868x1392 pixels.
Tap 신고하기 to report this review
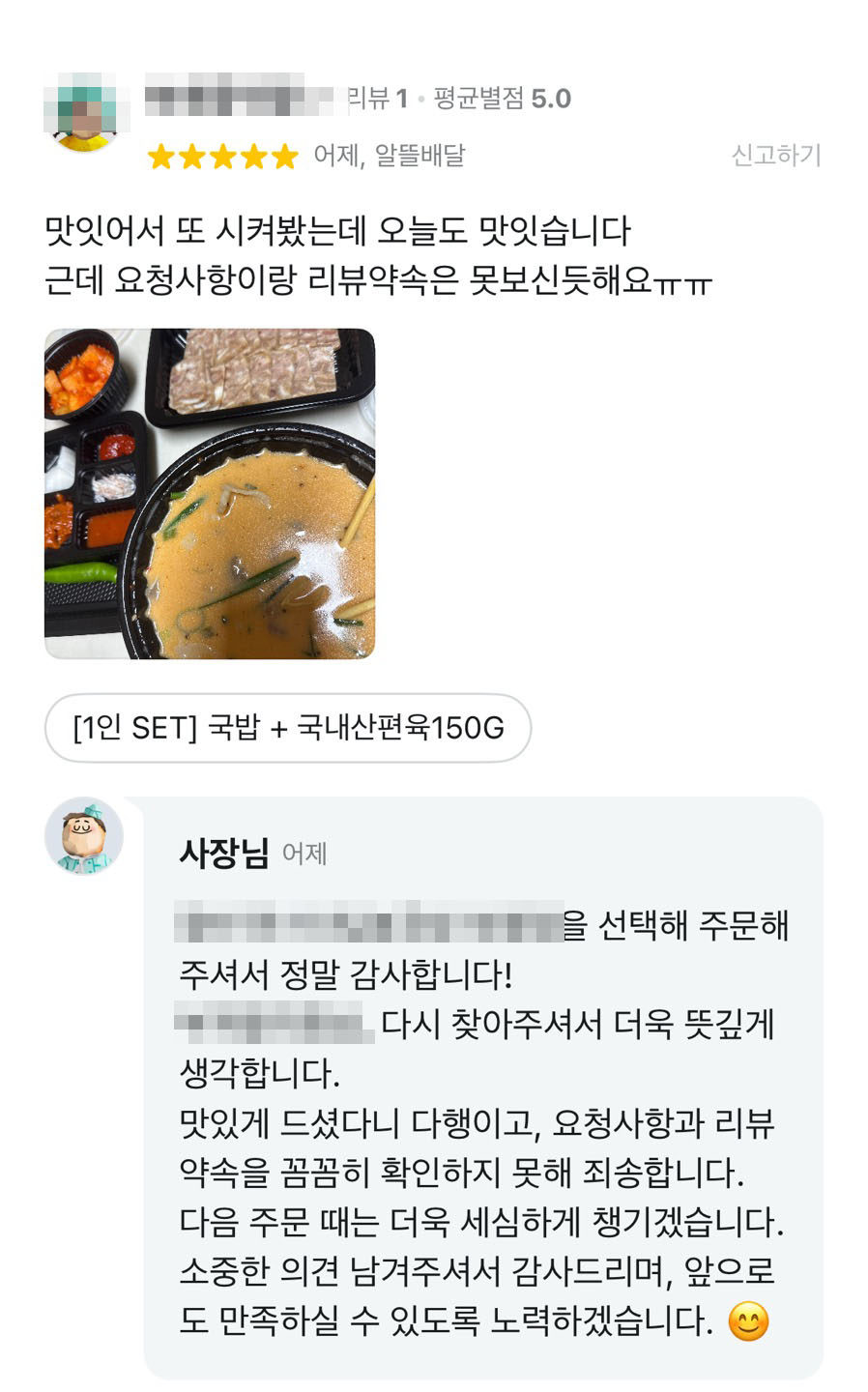pos(775,155)
